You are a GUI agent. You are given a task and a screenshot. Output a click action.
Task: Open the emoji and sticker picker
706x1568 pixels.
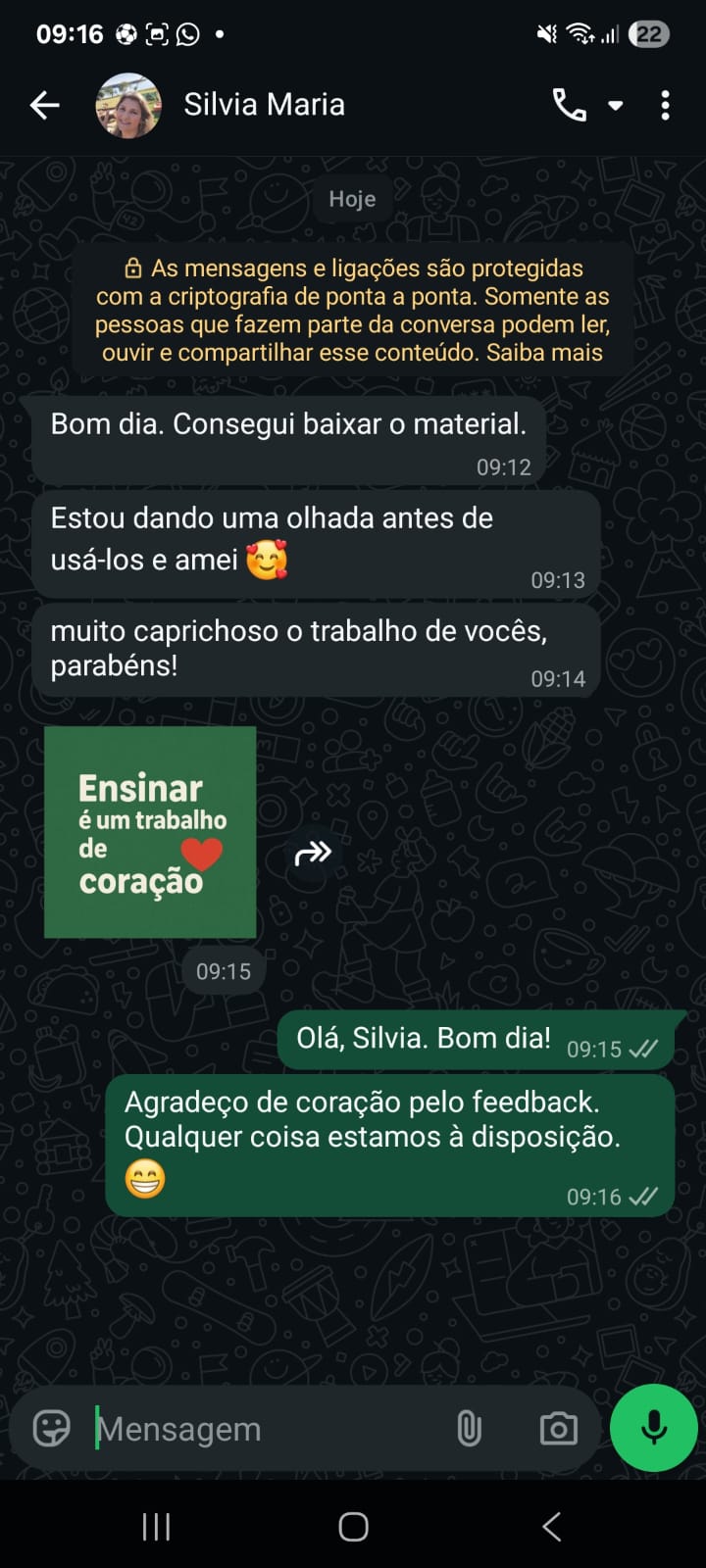tap(51, 1429)
